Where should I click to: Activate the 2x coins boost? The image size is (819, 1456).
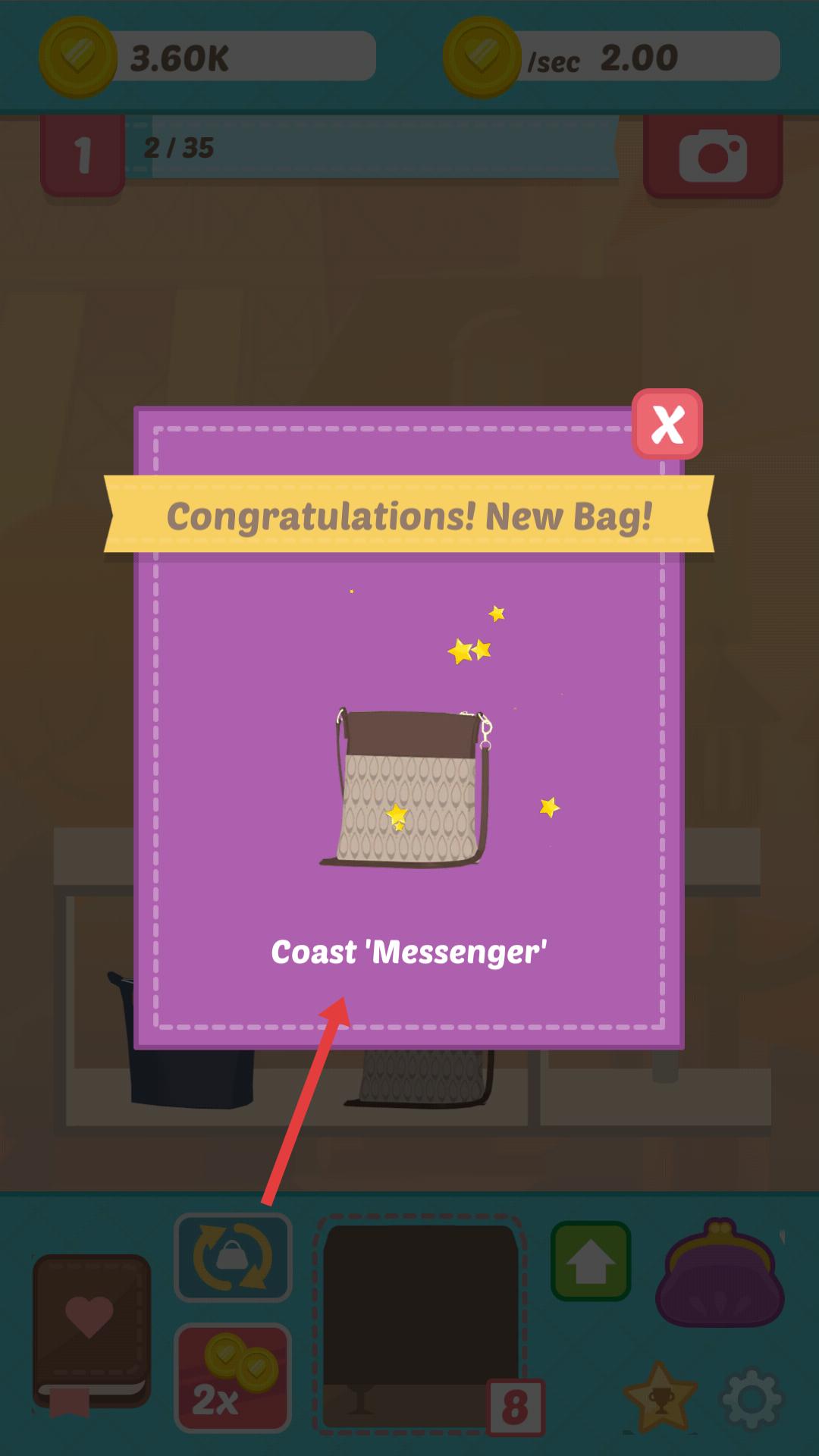pyautogui.click(x=233, y=1377)
